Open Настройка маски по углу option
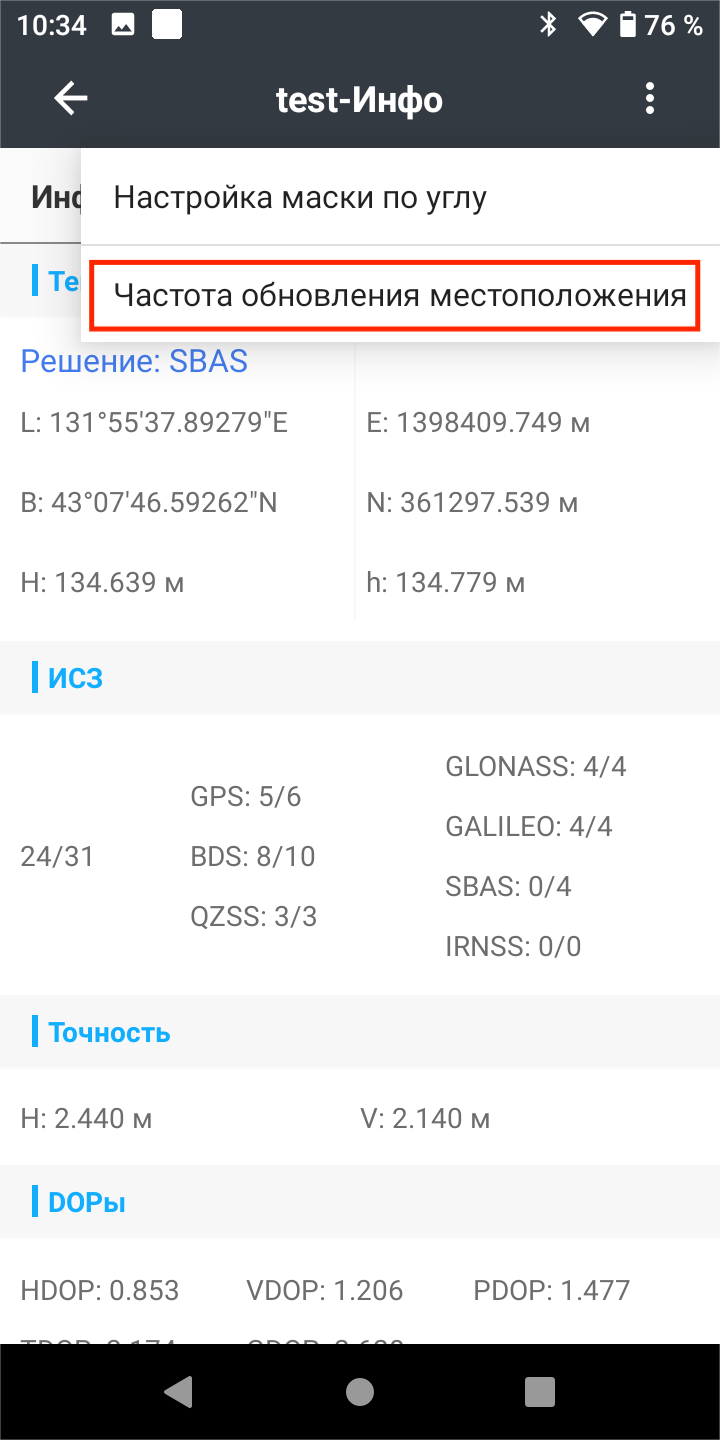Screen dimensions: 720x1440 (x=400, y=197)
